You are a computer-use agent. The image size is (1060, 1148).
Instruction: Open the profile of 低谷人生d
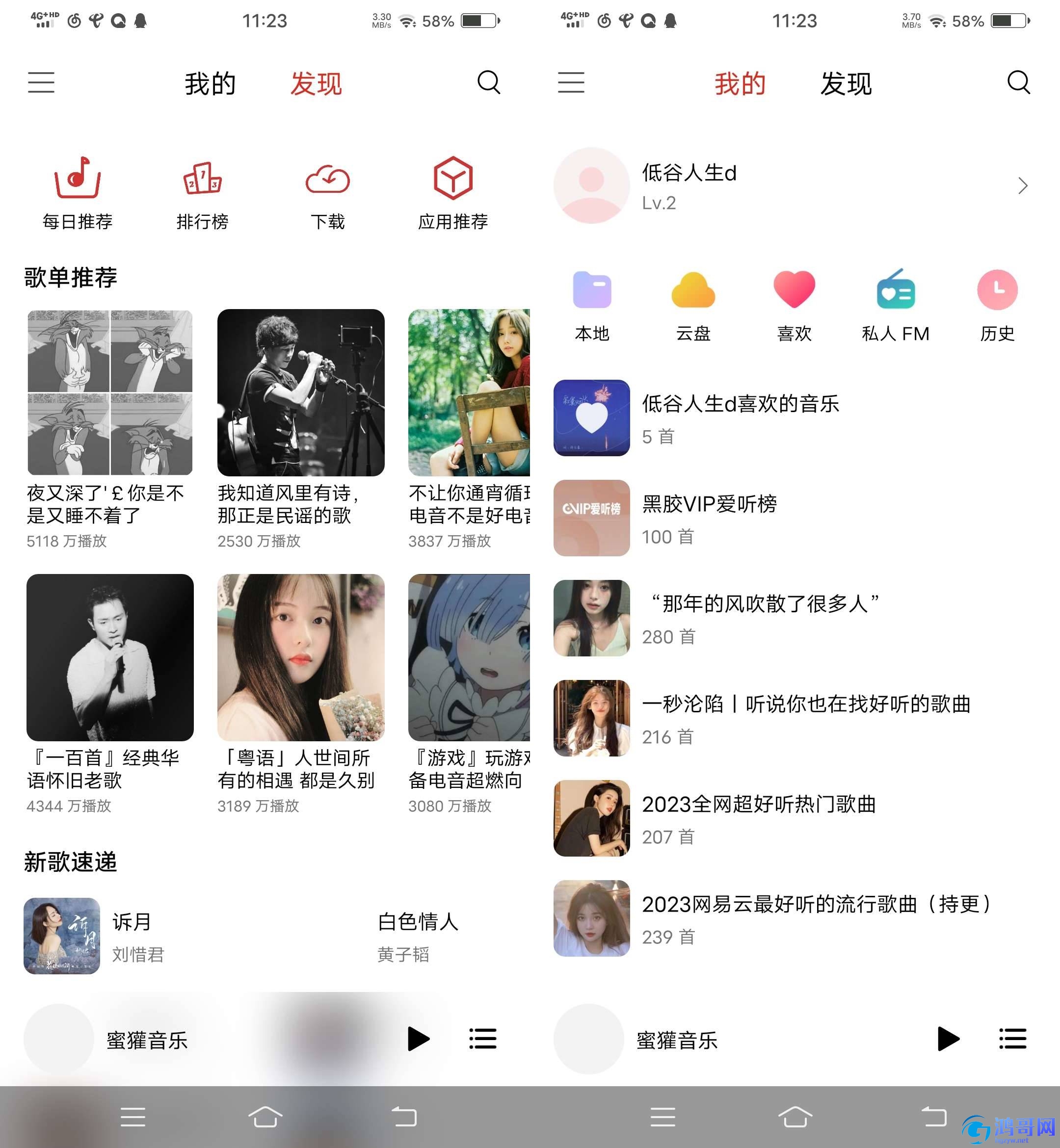coord(792,186)
